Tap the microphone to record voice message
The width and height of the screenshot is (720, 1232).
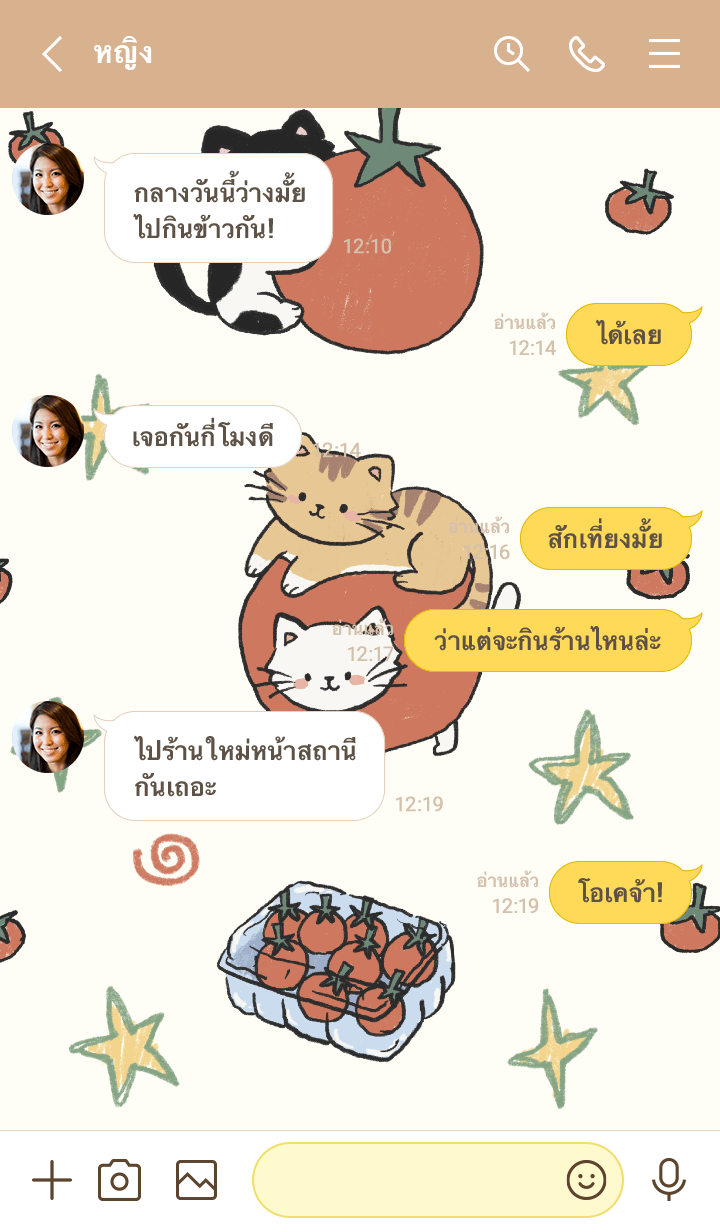(668, 1181)
